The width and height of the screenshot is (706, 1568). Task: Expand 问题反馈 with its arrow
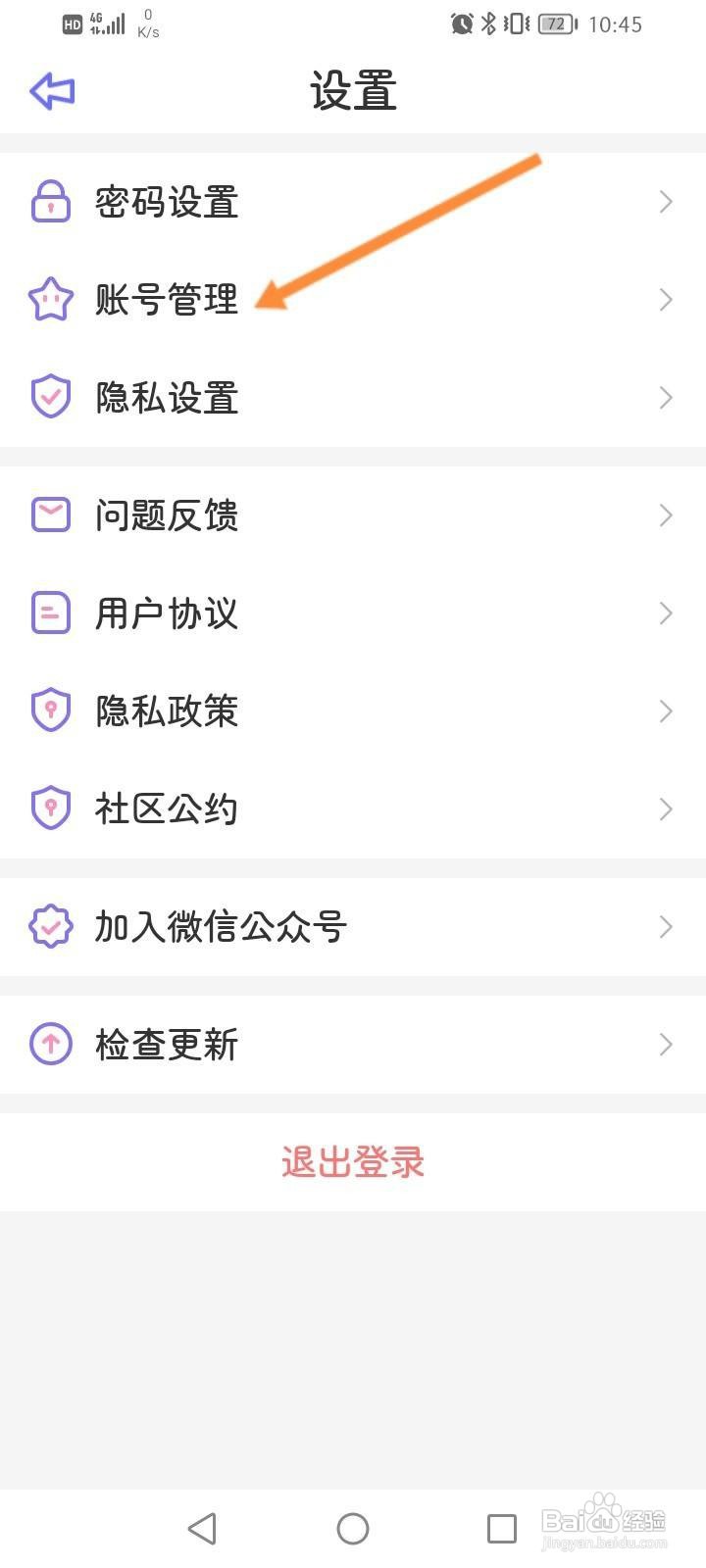point(666,514)
